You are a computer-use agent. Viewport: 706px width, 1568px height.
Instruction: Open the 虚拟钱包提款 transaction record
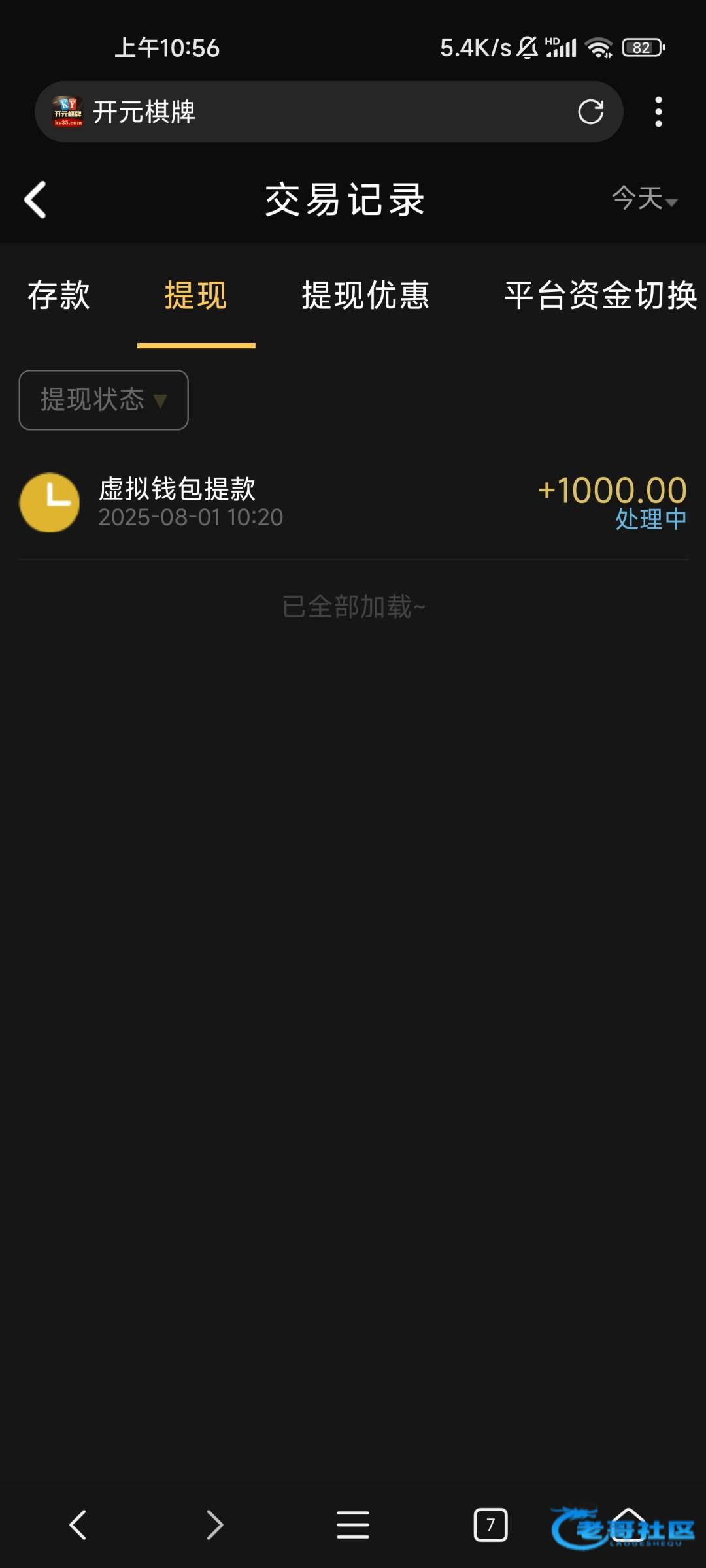coord(353,502)
